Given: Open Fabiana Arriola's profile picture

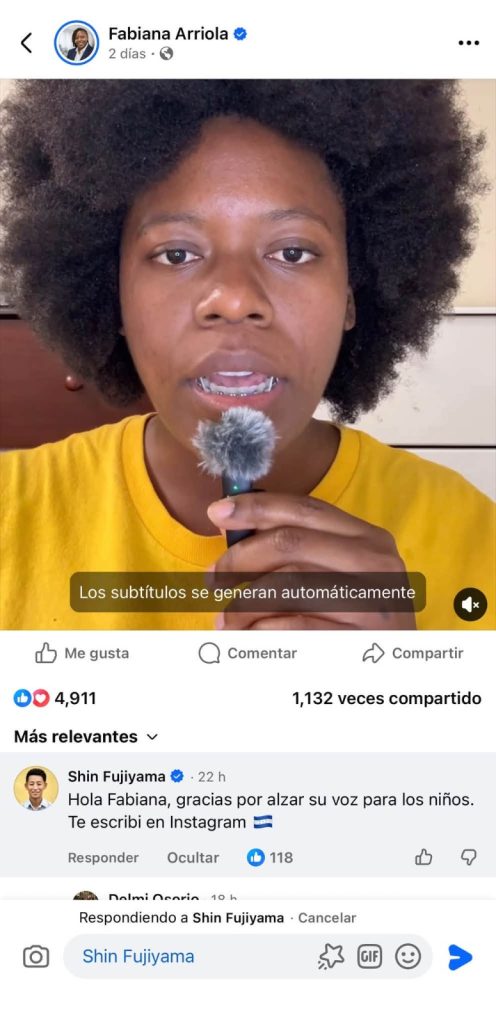Looking at the screenshot, I should pyautogui.click(x=77, y=43).
